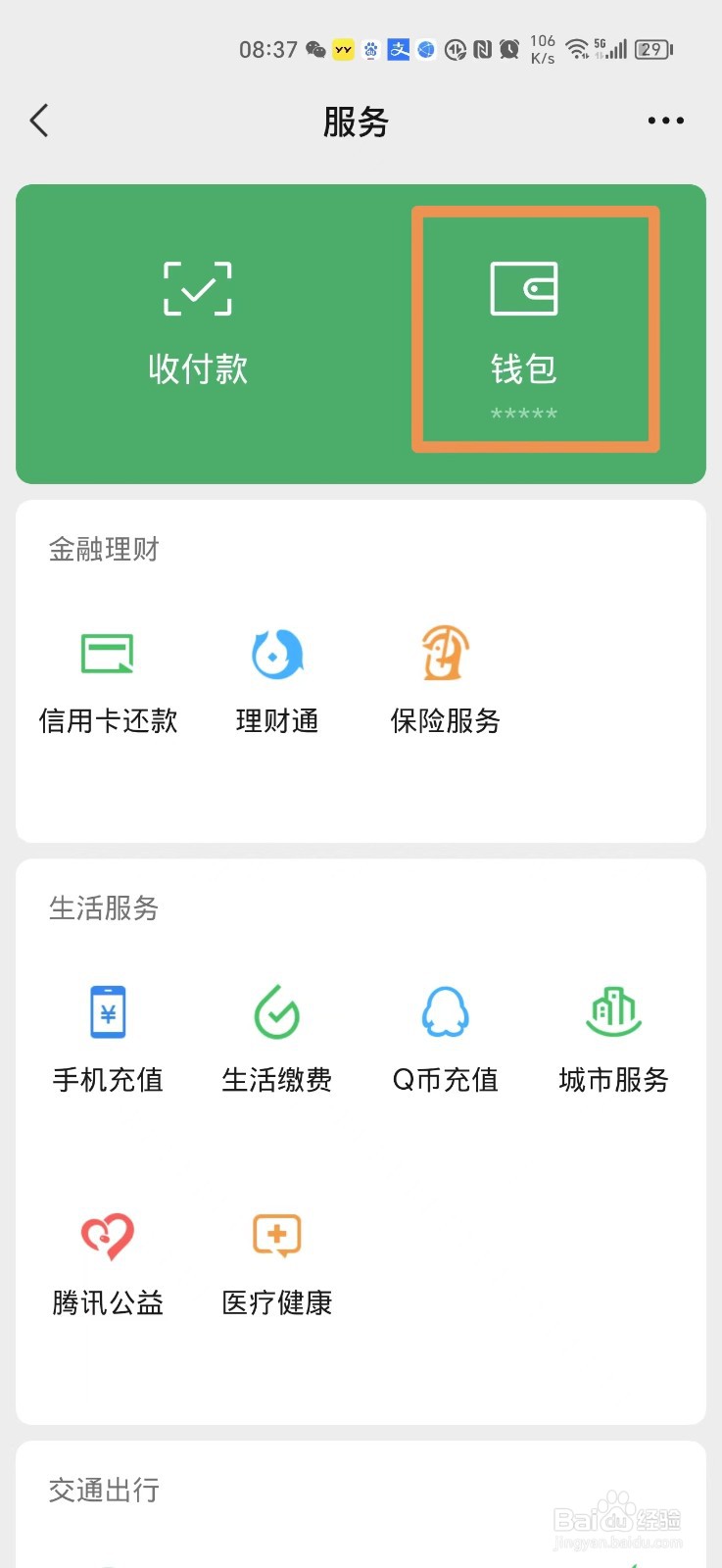Open 医疗健康 health services
Viewport: 722px width, 1568px height.
pos(277,1264)
